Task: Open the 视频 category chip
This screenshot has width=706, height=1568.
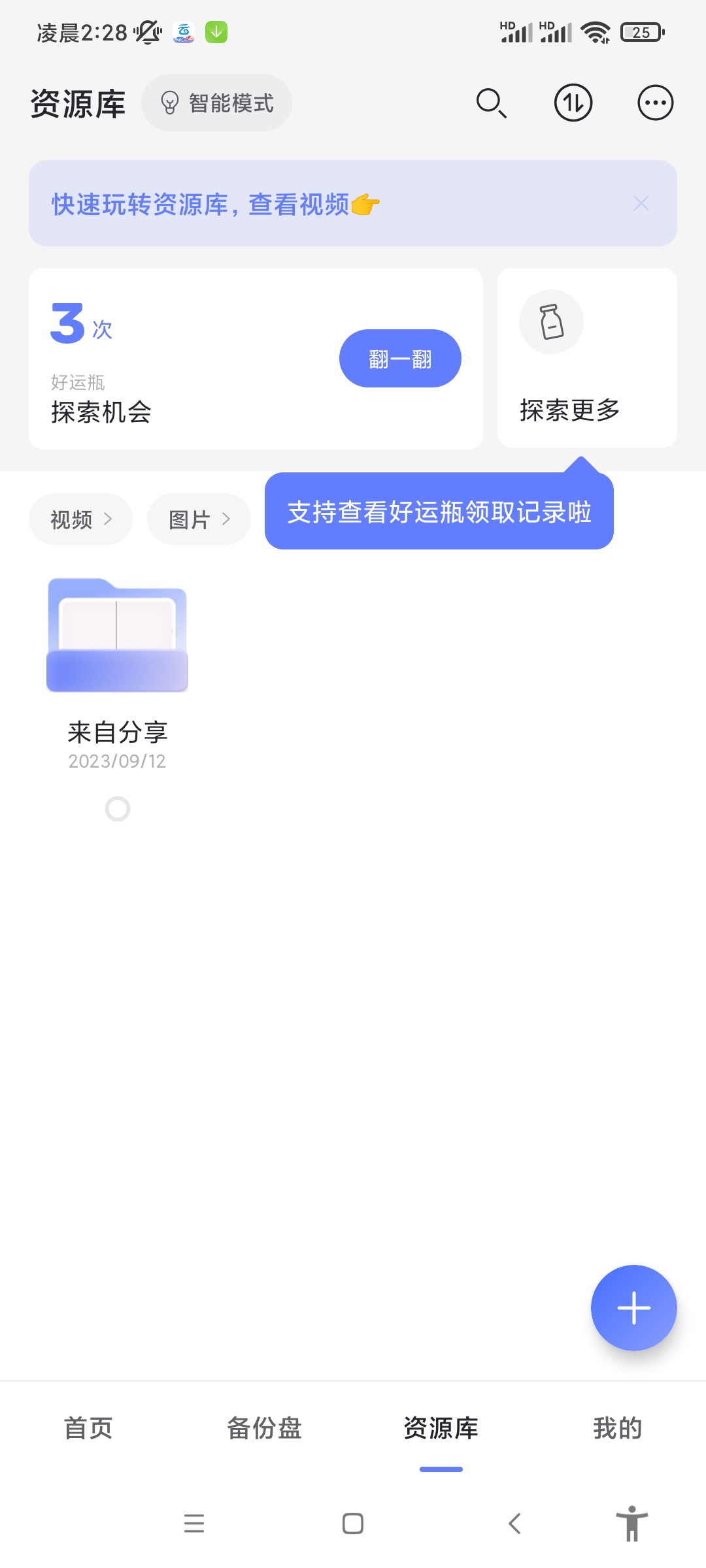Action: pyautogui.click(x=80, y=519)
